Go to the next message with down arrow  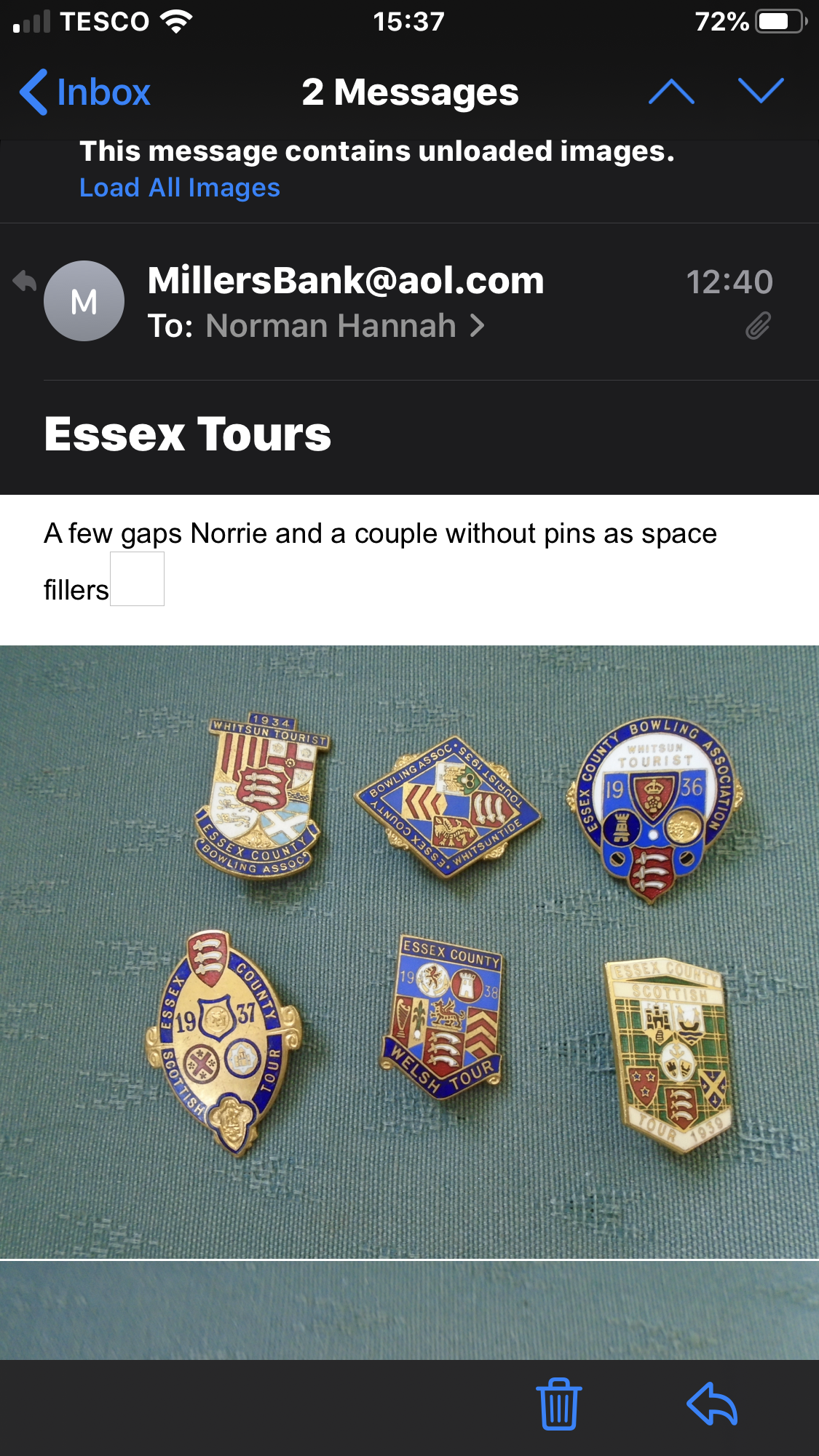click(x=761, y=91)
